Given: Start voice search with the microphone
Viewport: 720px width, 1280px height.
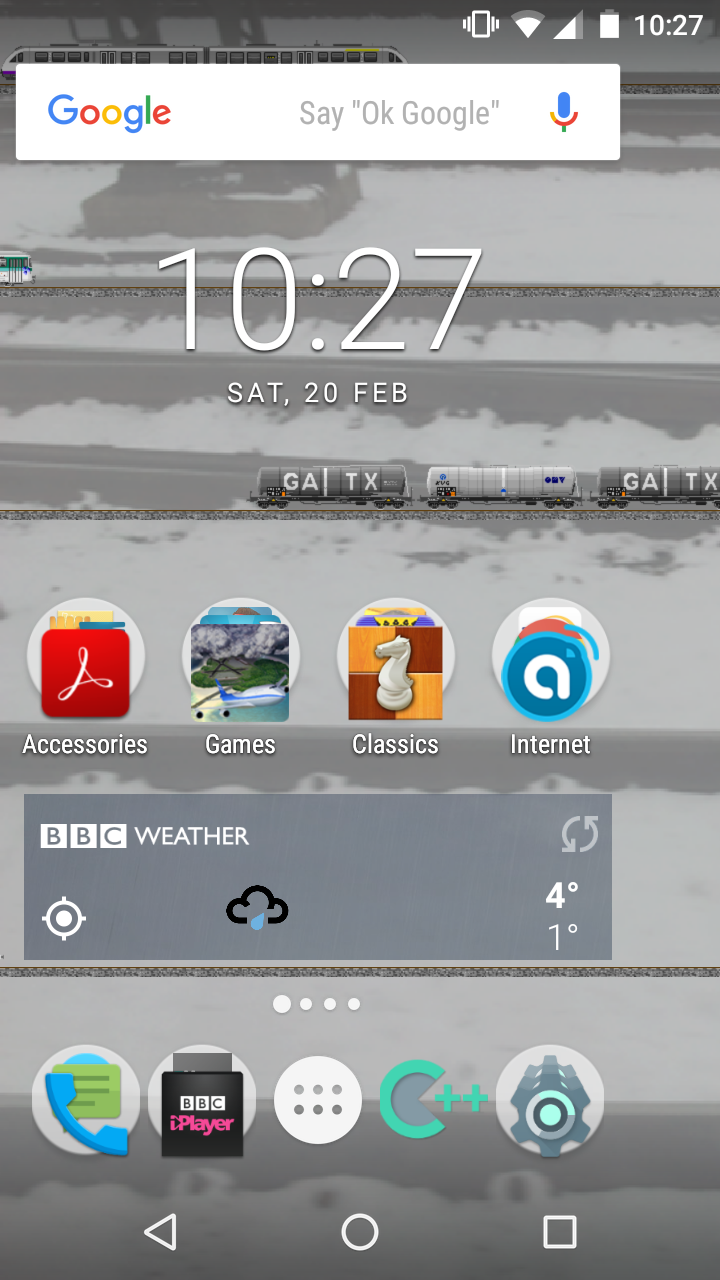Looking at the screenshot, I should [564, 112].
